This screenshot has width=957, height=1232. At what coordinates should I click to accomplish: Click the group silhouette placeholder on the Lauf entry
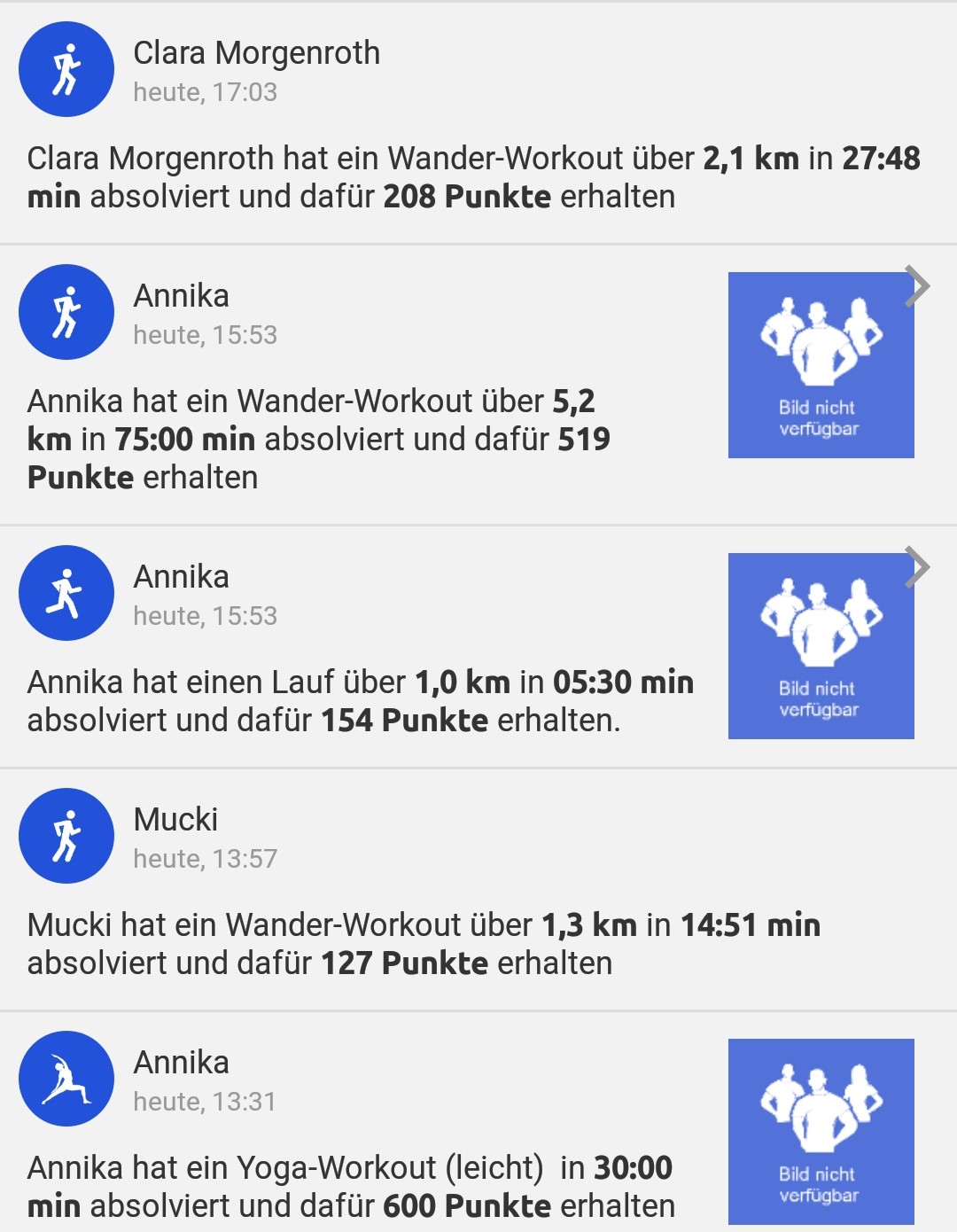820,643
